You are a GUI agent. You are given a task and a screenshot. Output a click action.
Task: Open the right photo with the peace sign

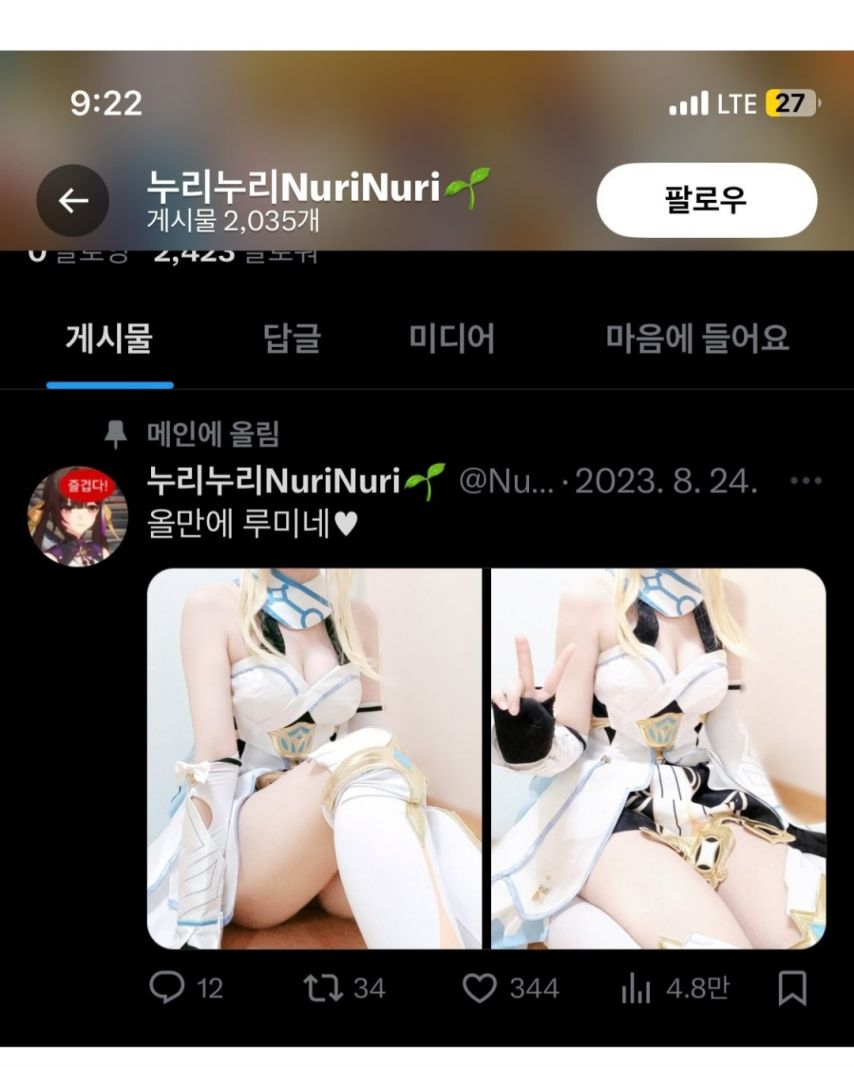coord(658,758)
